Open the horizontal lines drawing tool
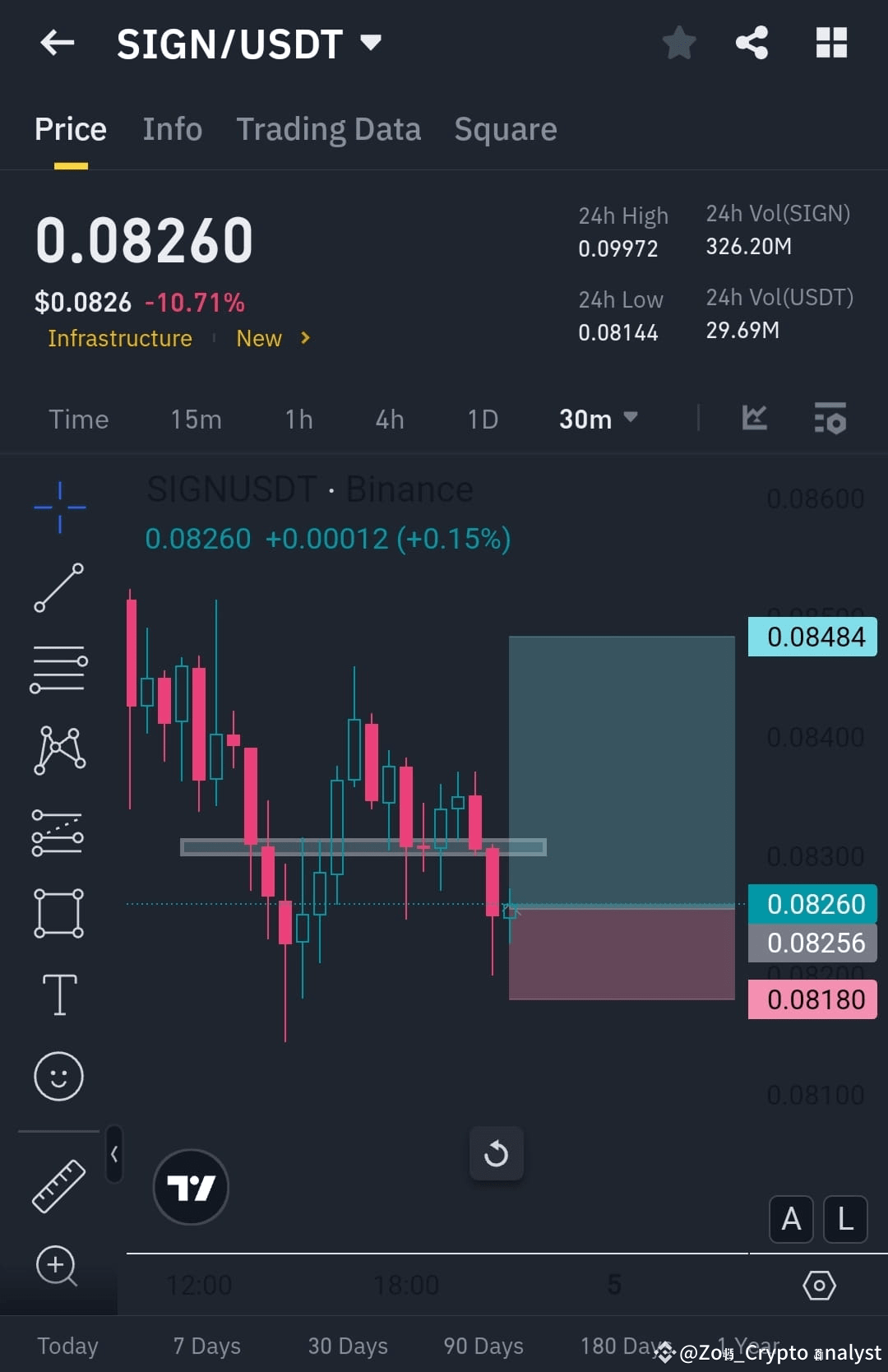 pos(58,670)
